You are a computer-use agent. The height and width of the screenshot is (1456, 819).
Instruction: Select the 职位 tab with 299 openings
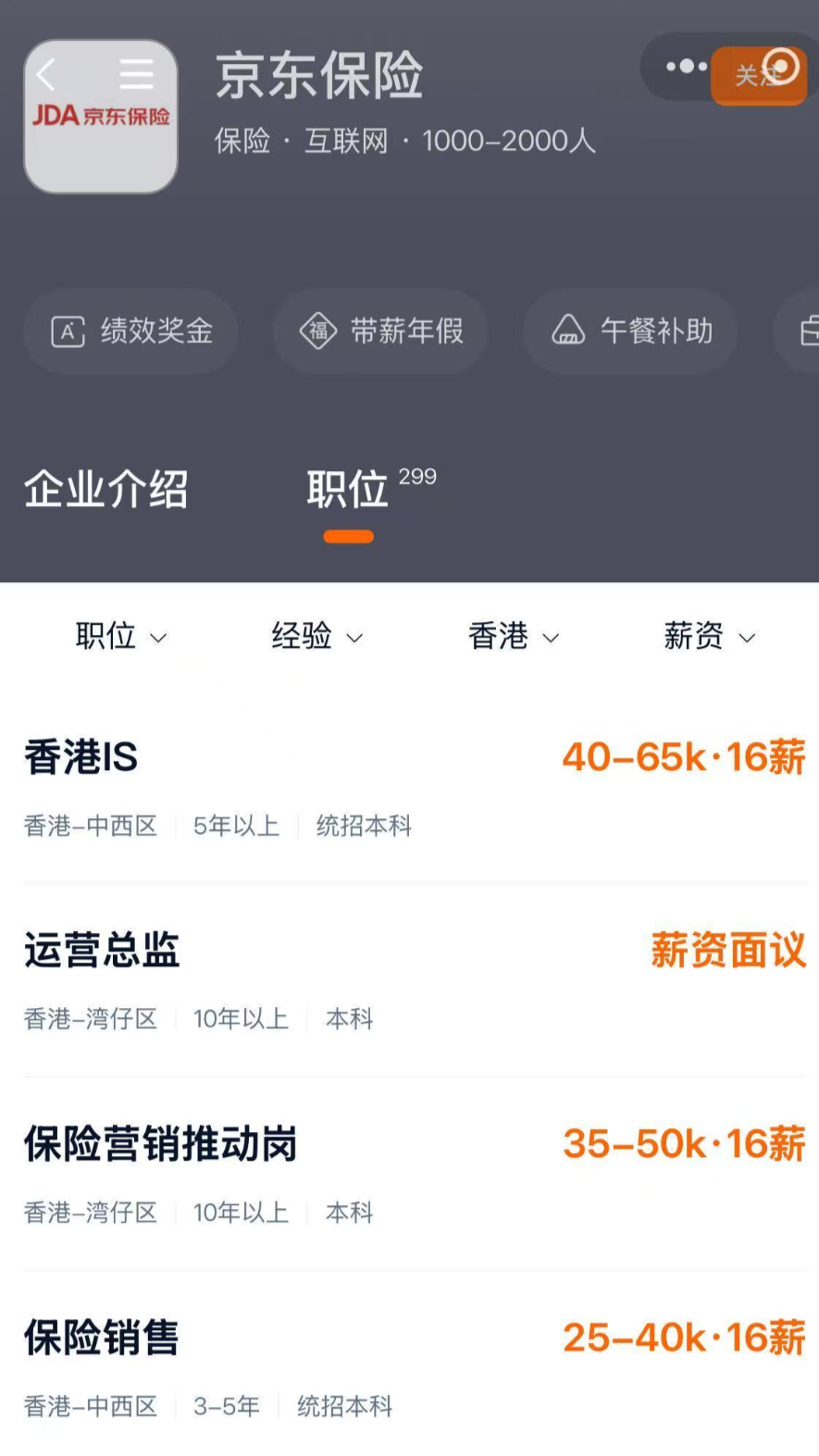tap(349, 489)
